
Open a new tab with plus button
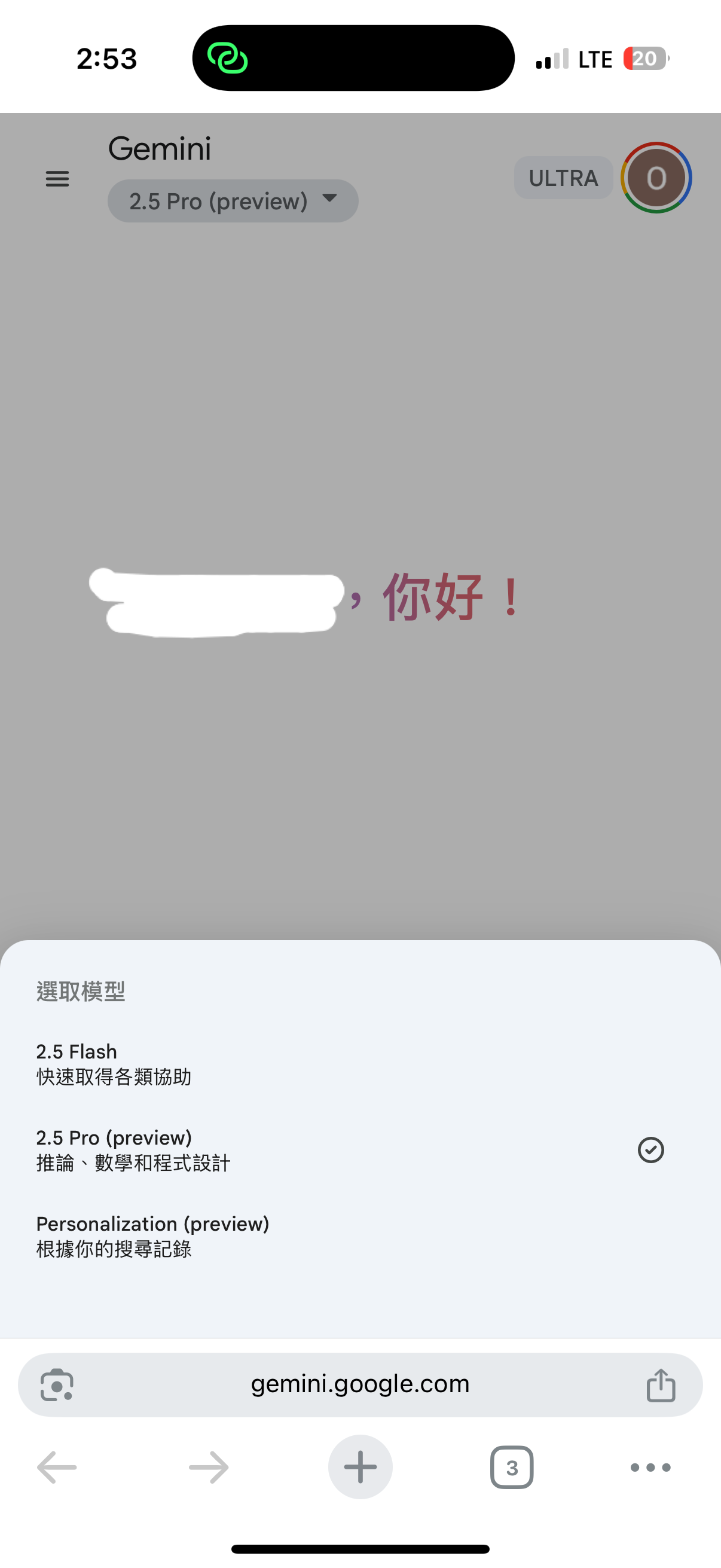360,1467
